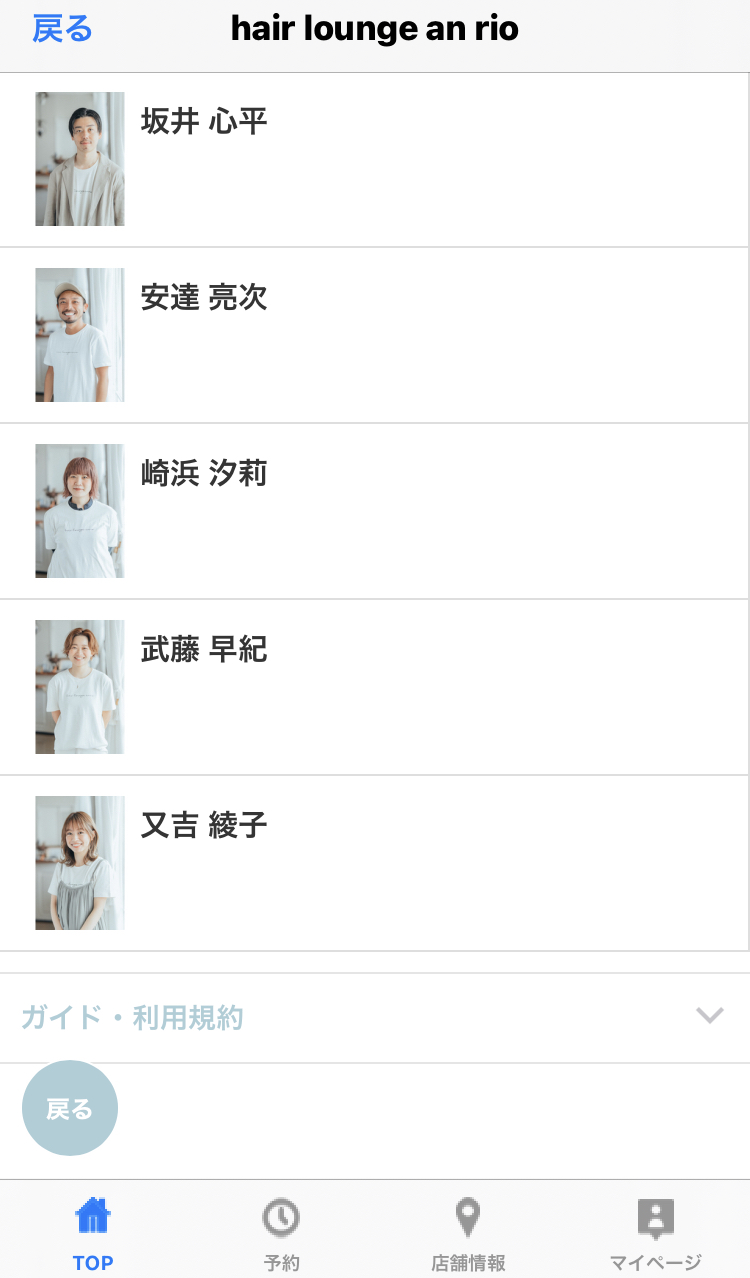
Task: Go to the TOP tab
Action: [x=93, y=1233]
